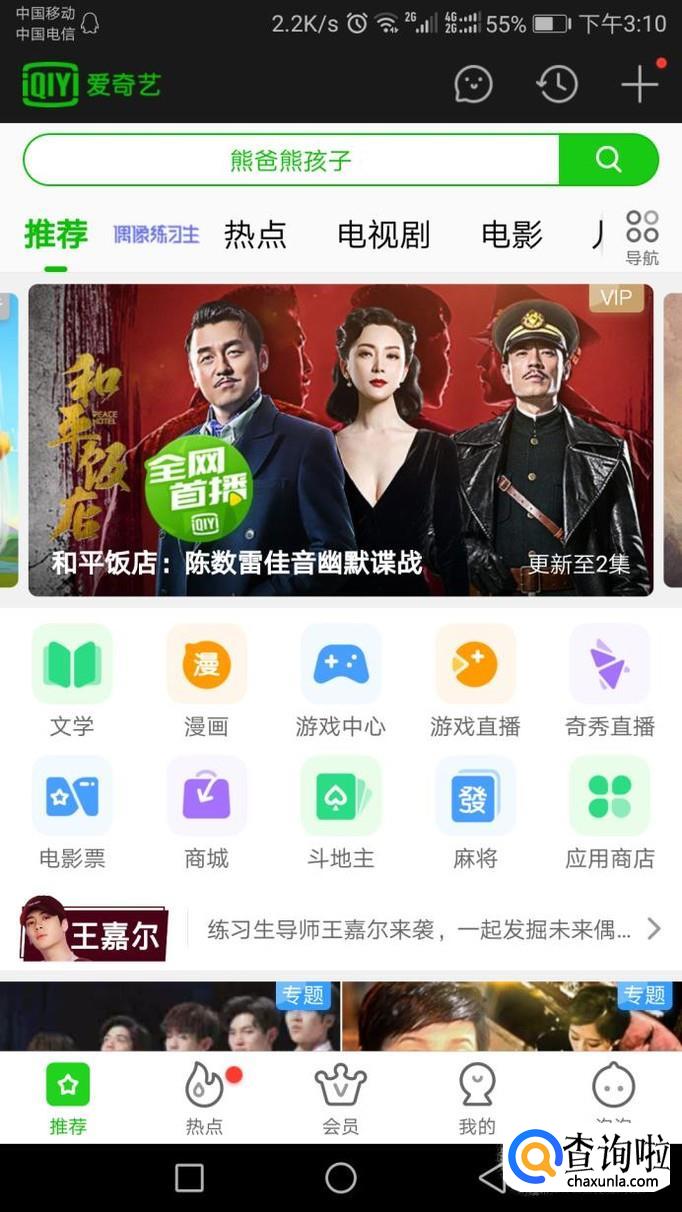Open 应用商店 app store
Screen dimensions: 682x1212
tap(609, 812)
